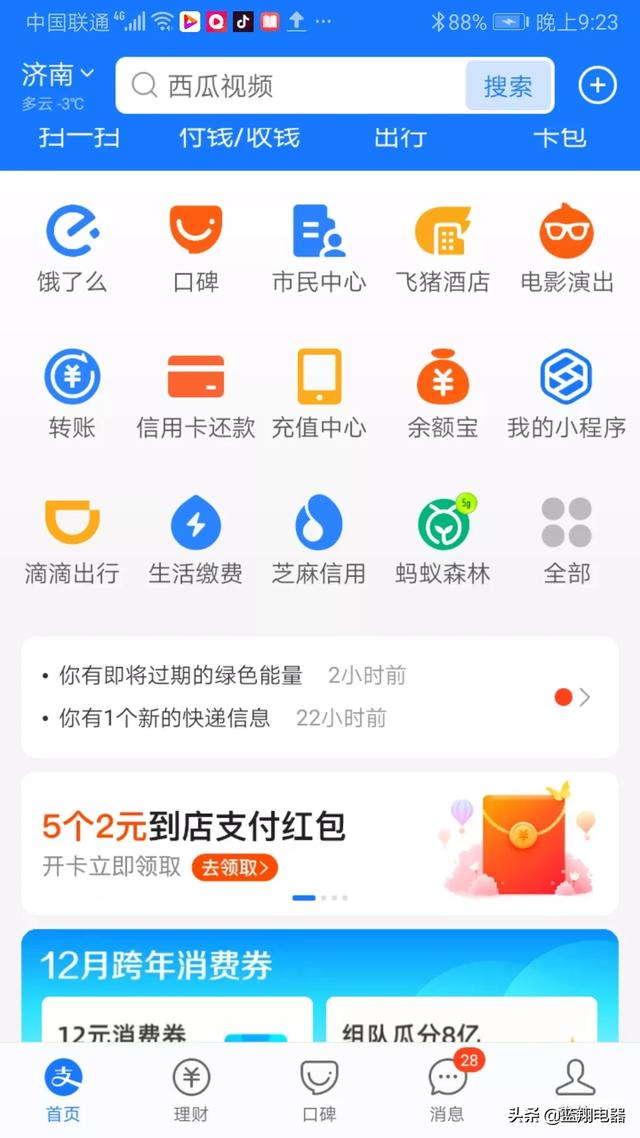
Task: Switch to the 理财 tab
Action: coord(191,1091)
